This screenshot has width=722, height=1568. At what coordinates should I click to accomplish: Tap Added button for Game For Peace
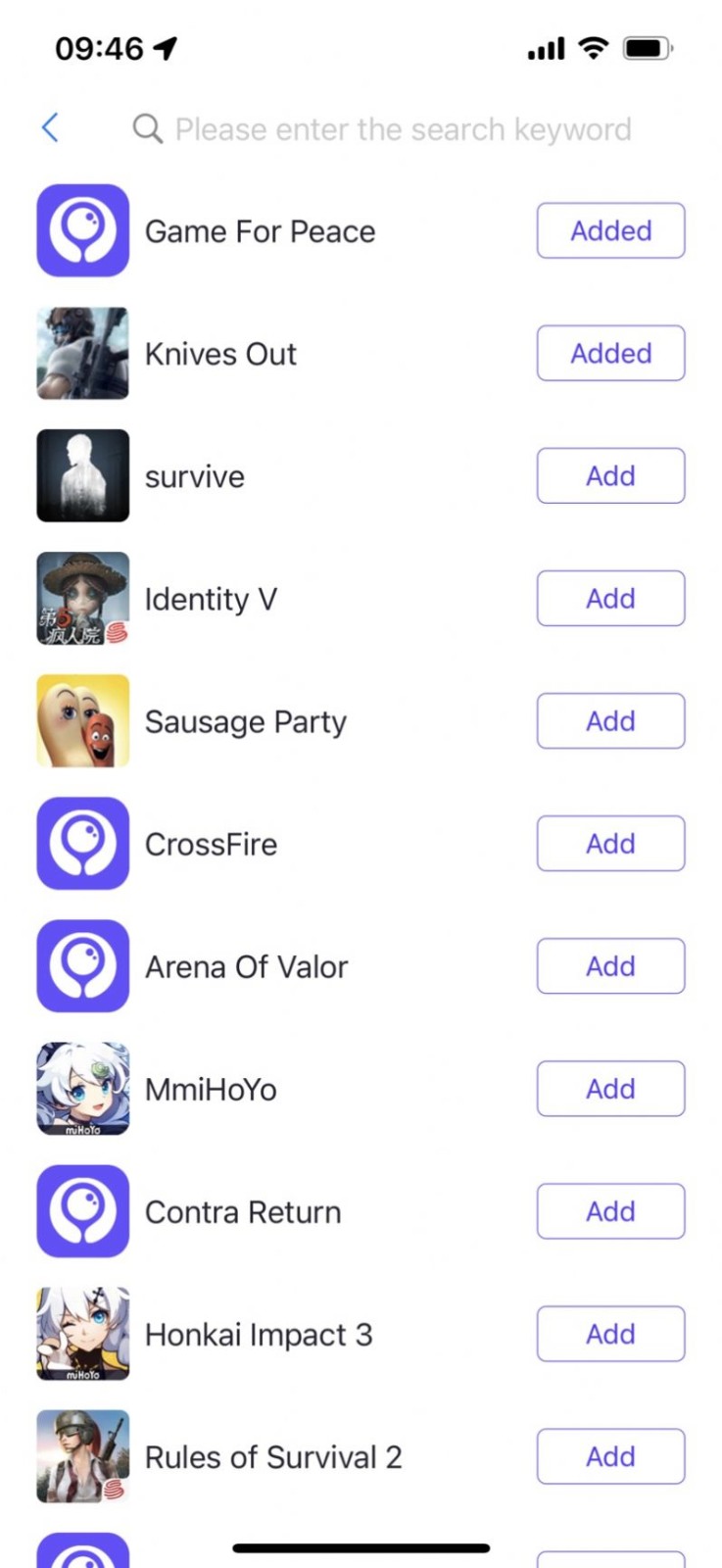pyautogui.click(x=610, y=231)
